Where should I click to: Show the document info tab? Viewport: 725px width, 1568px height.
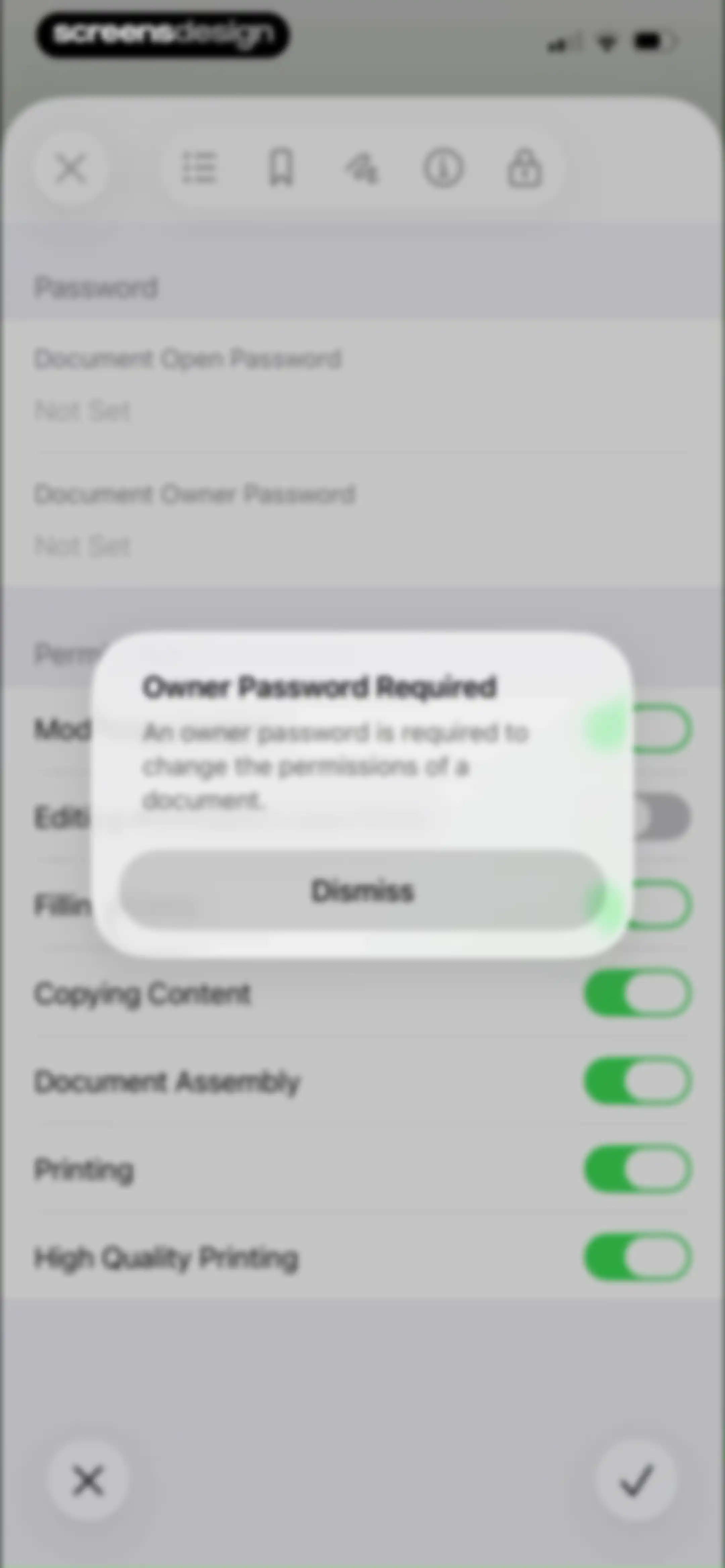(x=443, y=168)
